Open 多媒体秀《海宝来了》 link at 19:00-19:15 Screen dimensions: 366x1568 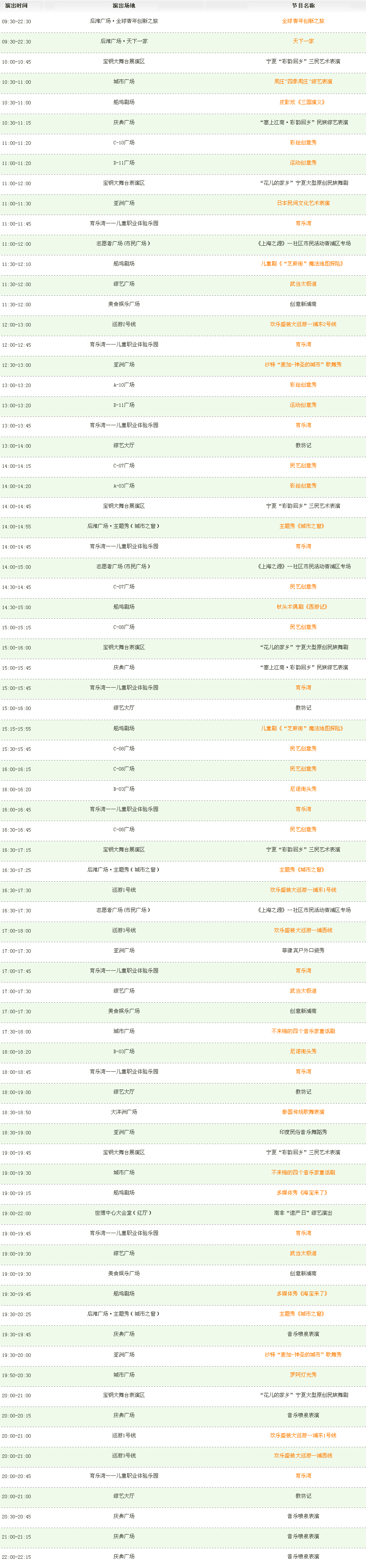[x=303, y=1192]
